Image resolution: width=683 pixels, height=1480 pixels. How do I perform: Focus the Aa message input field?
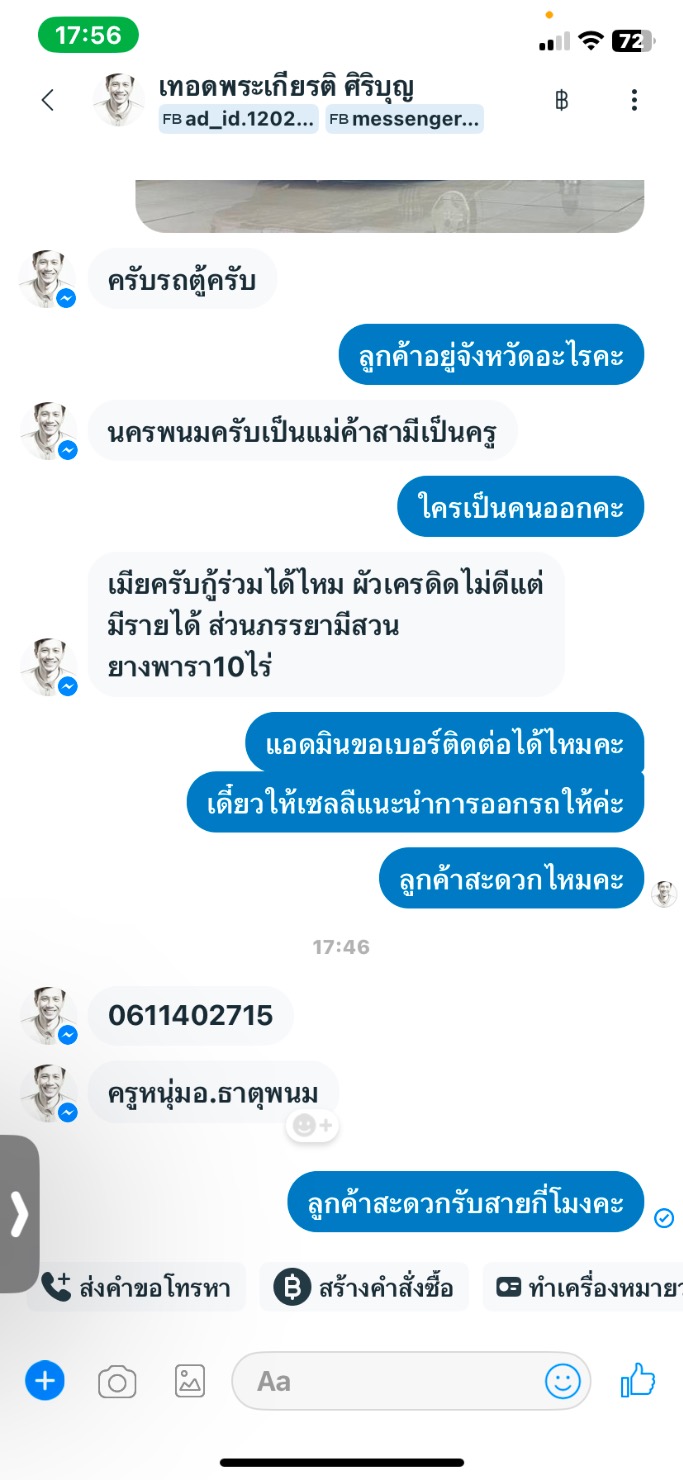(390, 1382)
